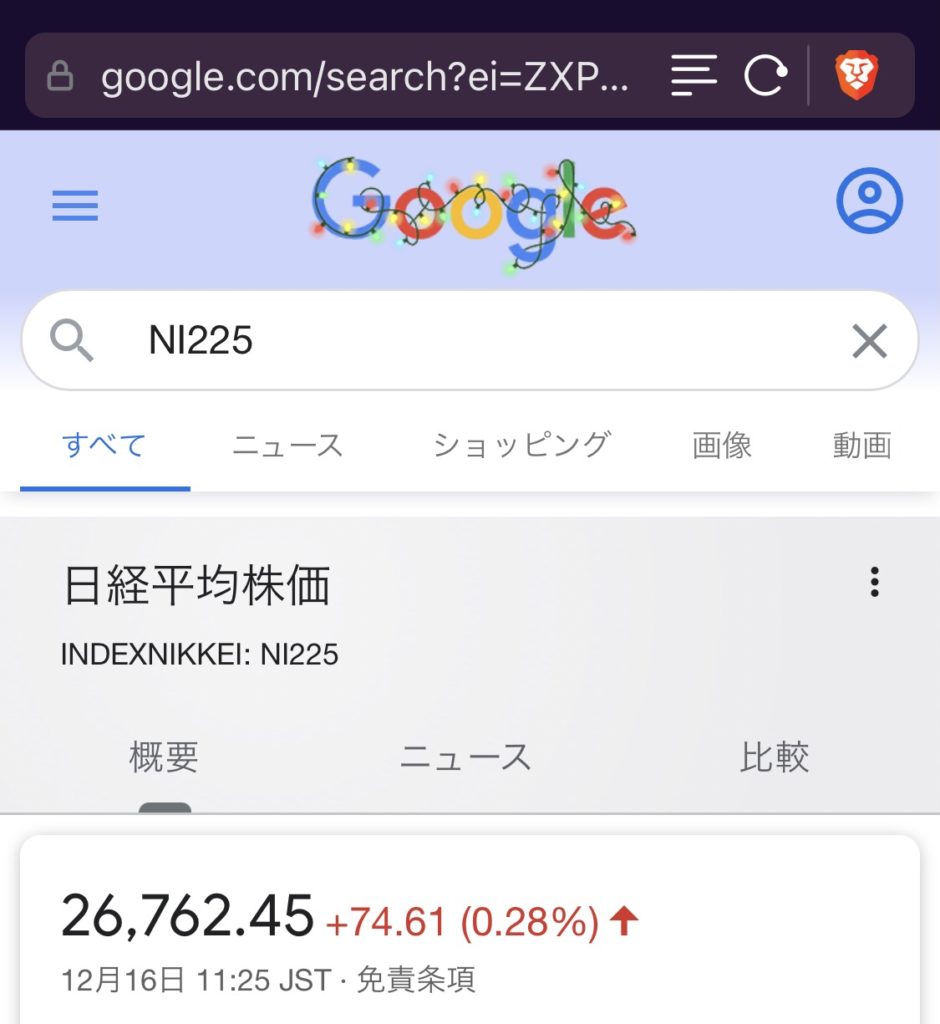Tap the NI225 search field
Image resolution: width=940 pixels, height=1024 pixels.
[x=480, y=341]
